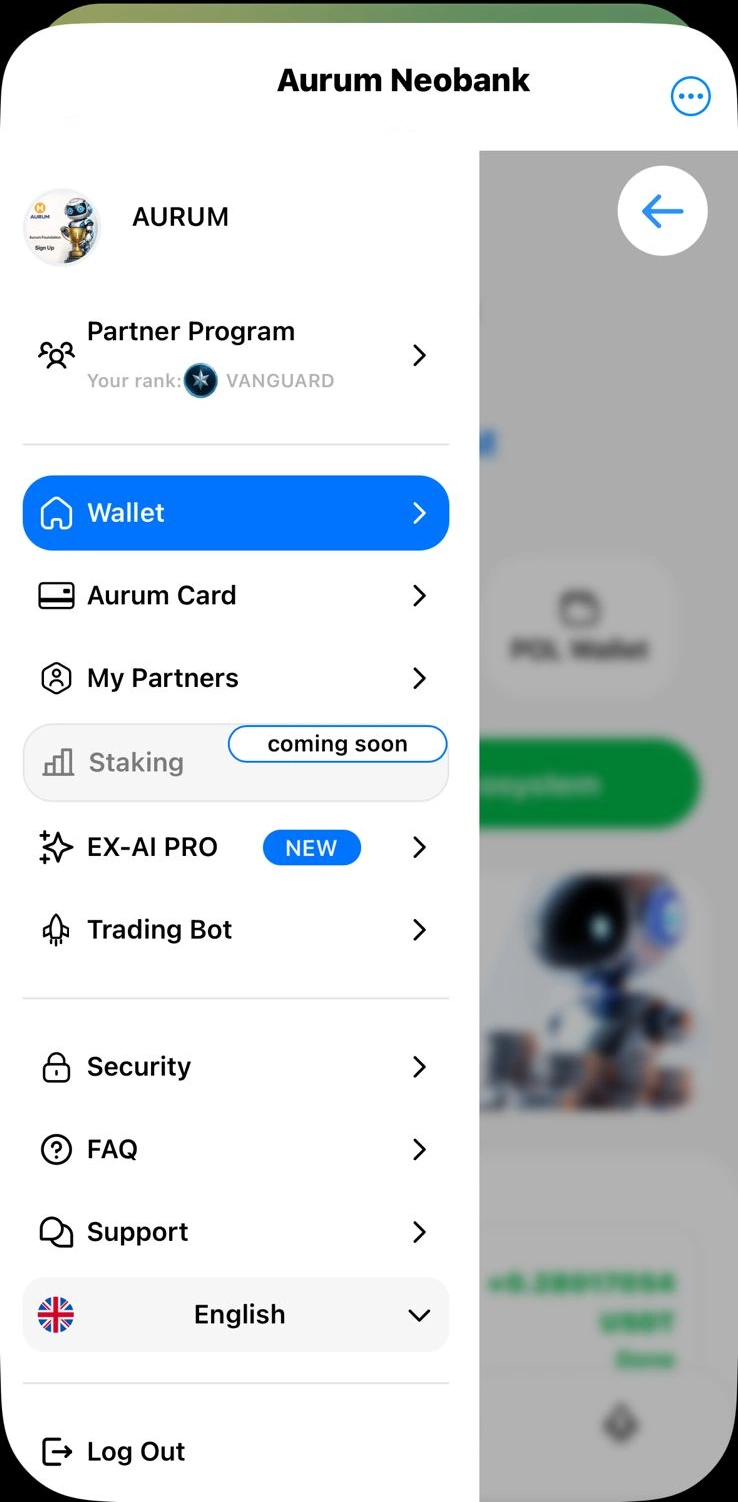Expand the English language dropdown
Viewport: 738px width, 1502px height.
click(236, 1315)
